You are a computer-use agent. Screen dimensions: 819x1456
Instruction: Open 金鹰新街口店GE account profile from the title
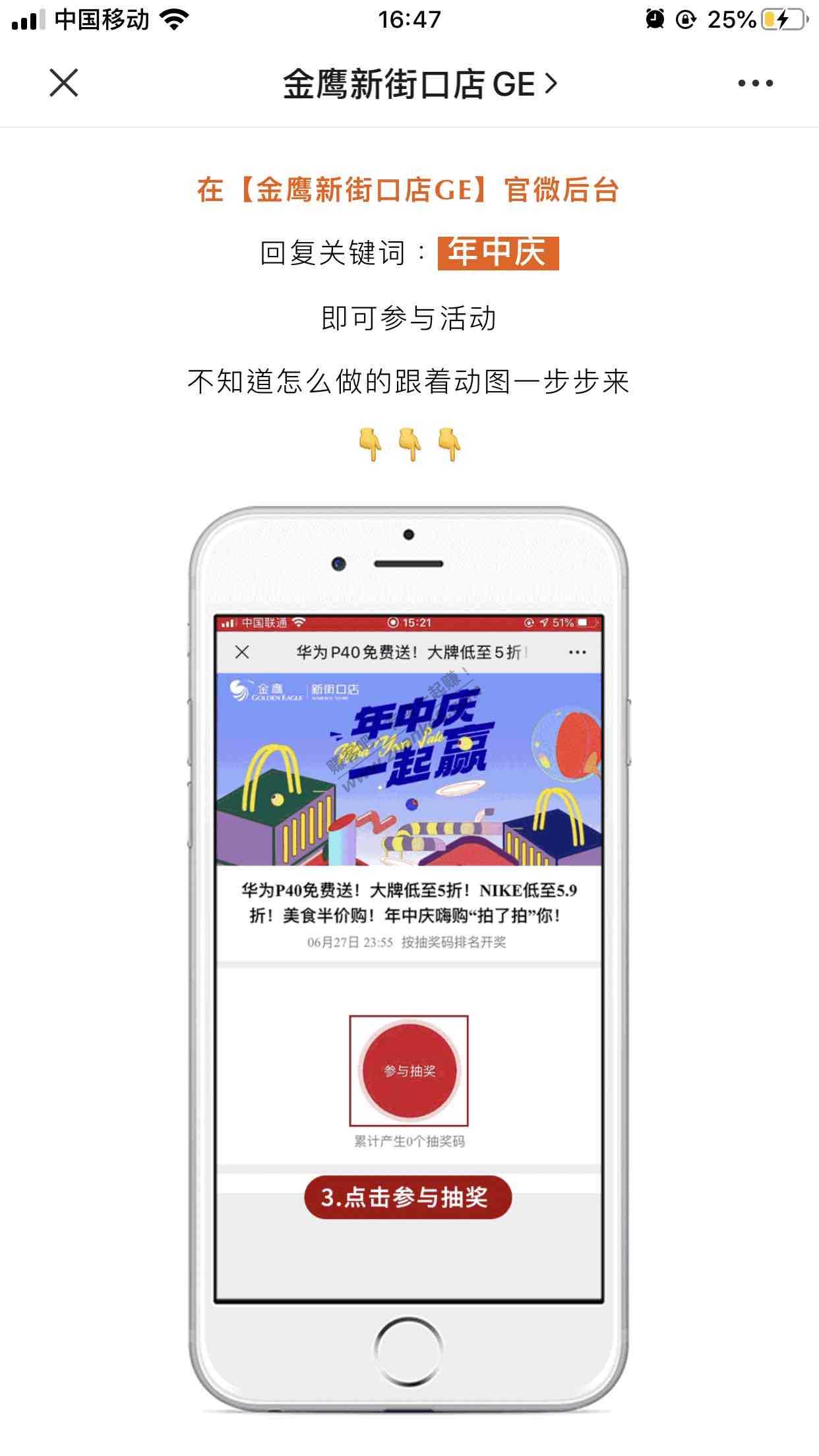coord(419,84)
